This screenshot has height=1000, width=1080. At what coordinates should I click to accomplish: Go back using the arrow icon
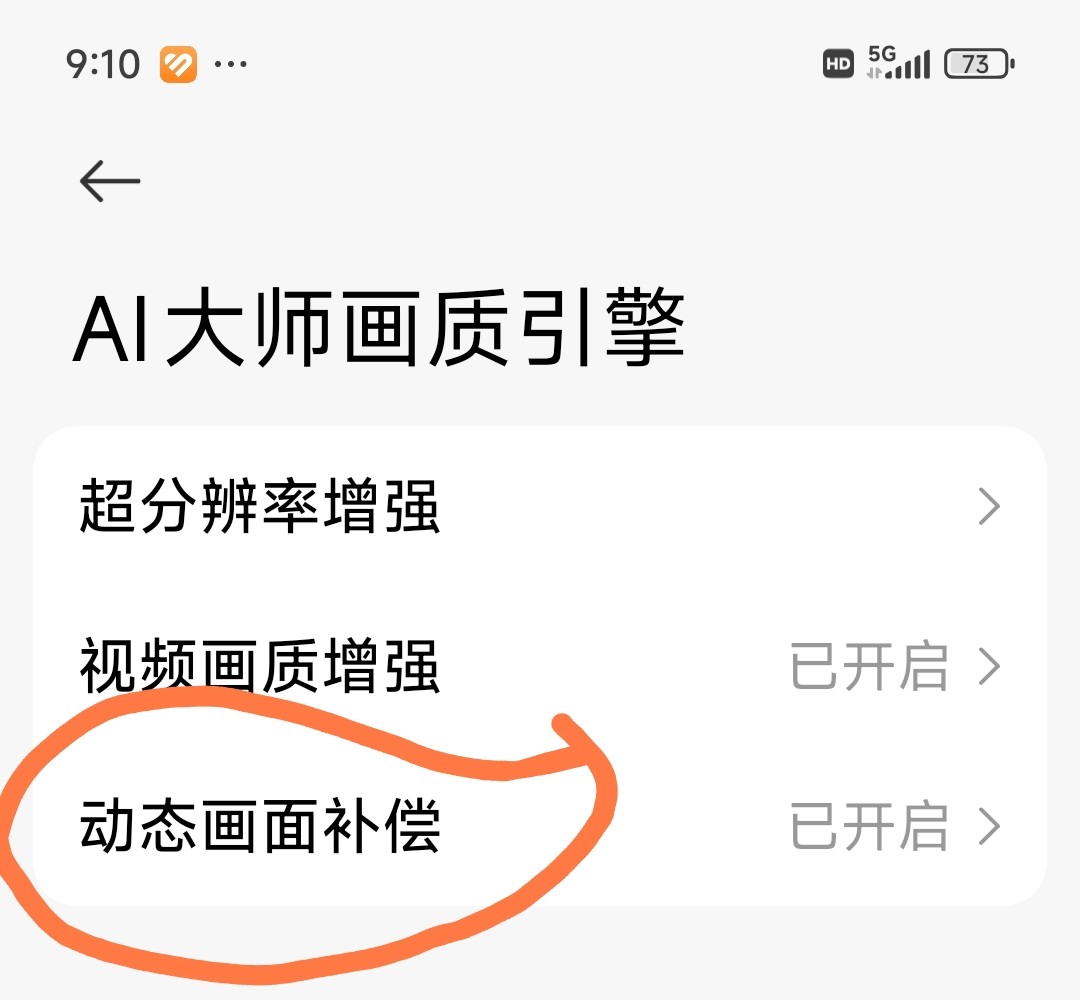tap(109, 182)
